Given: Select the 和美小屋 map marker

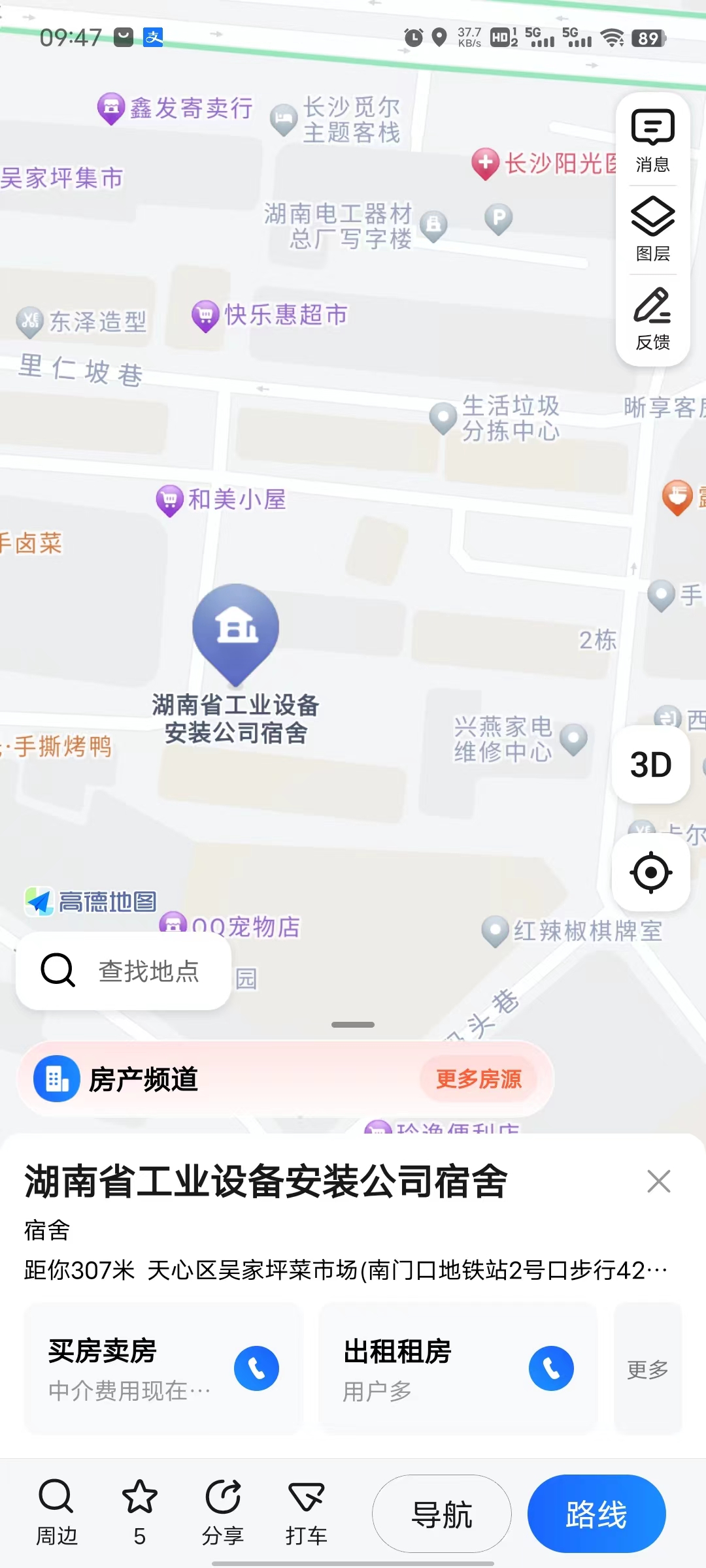Looking at the screenshot, I should [170, 500].
